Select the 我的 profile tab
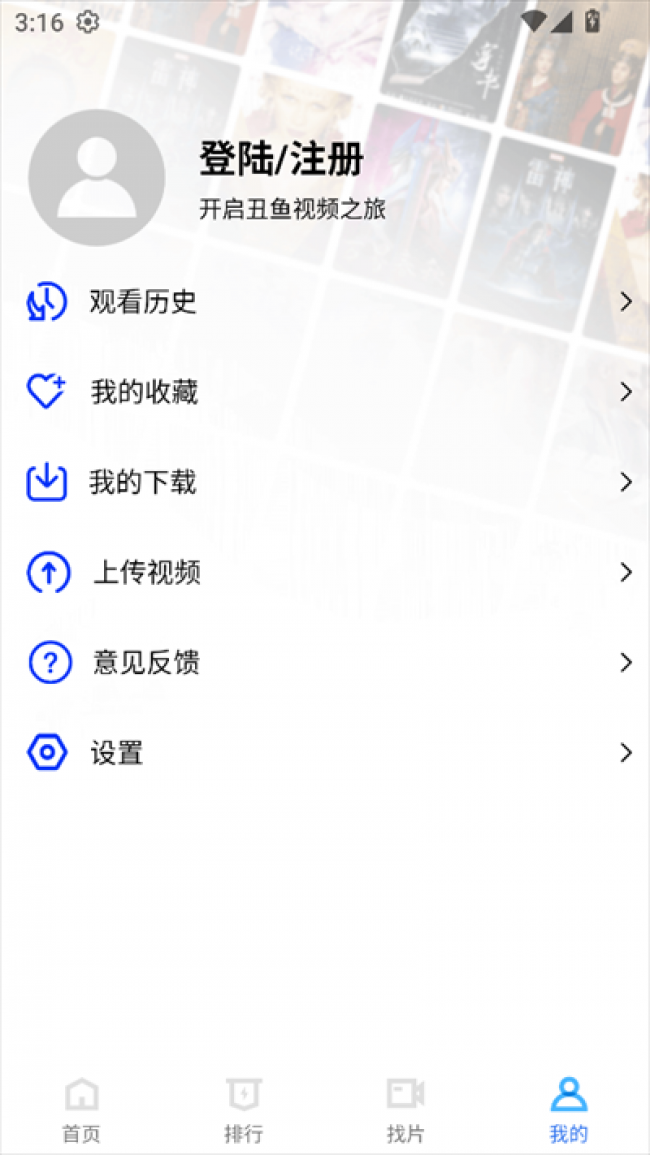Image resolution: width=650 pixels, height=1155 pixels. [568, 1110]
